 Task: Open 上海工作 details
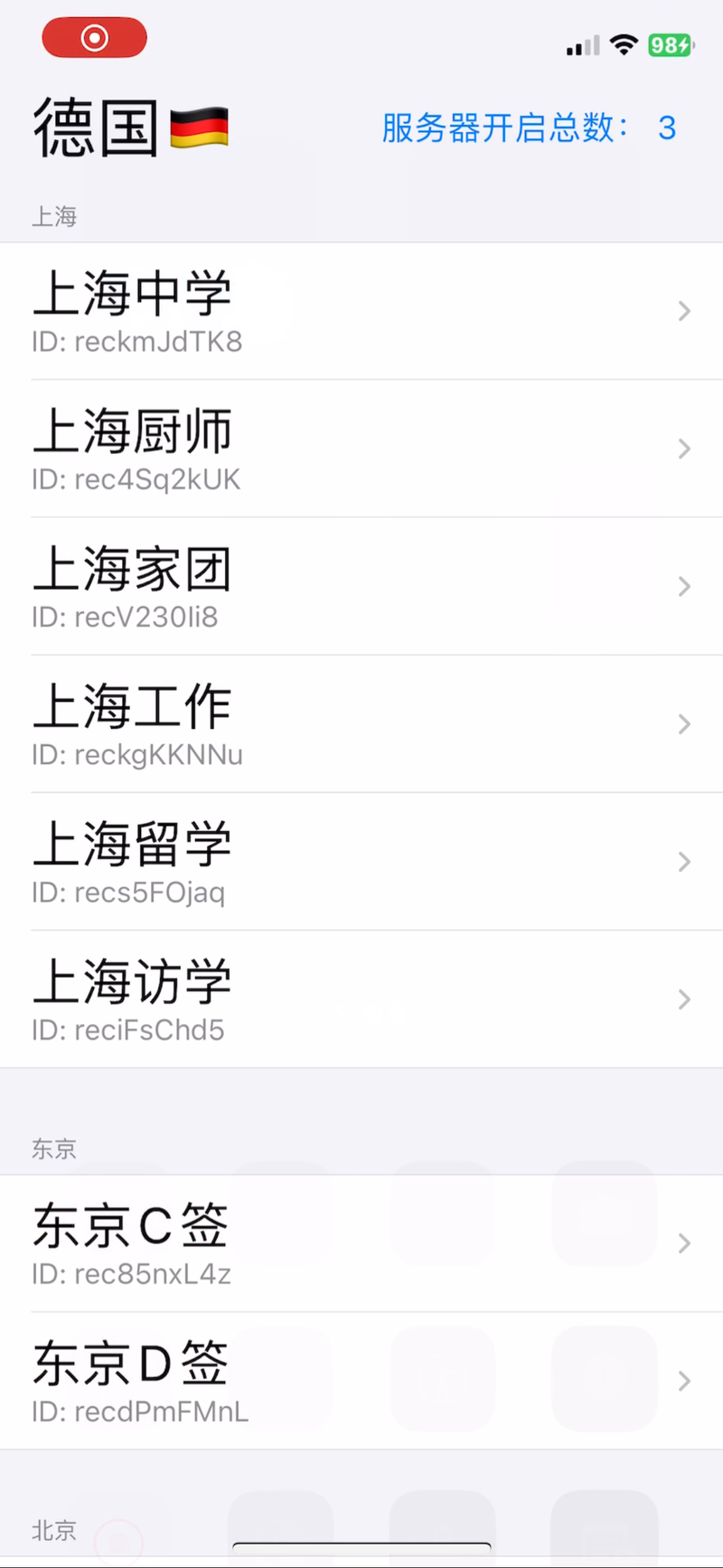361,723
